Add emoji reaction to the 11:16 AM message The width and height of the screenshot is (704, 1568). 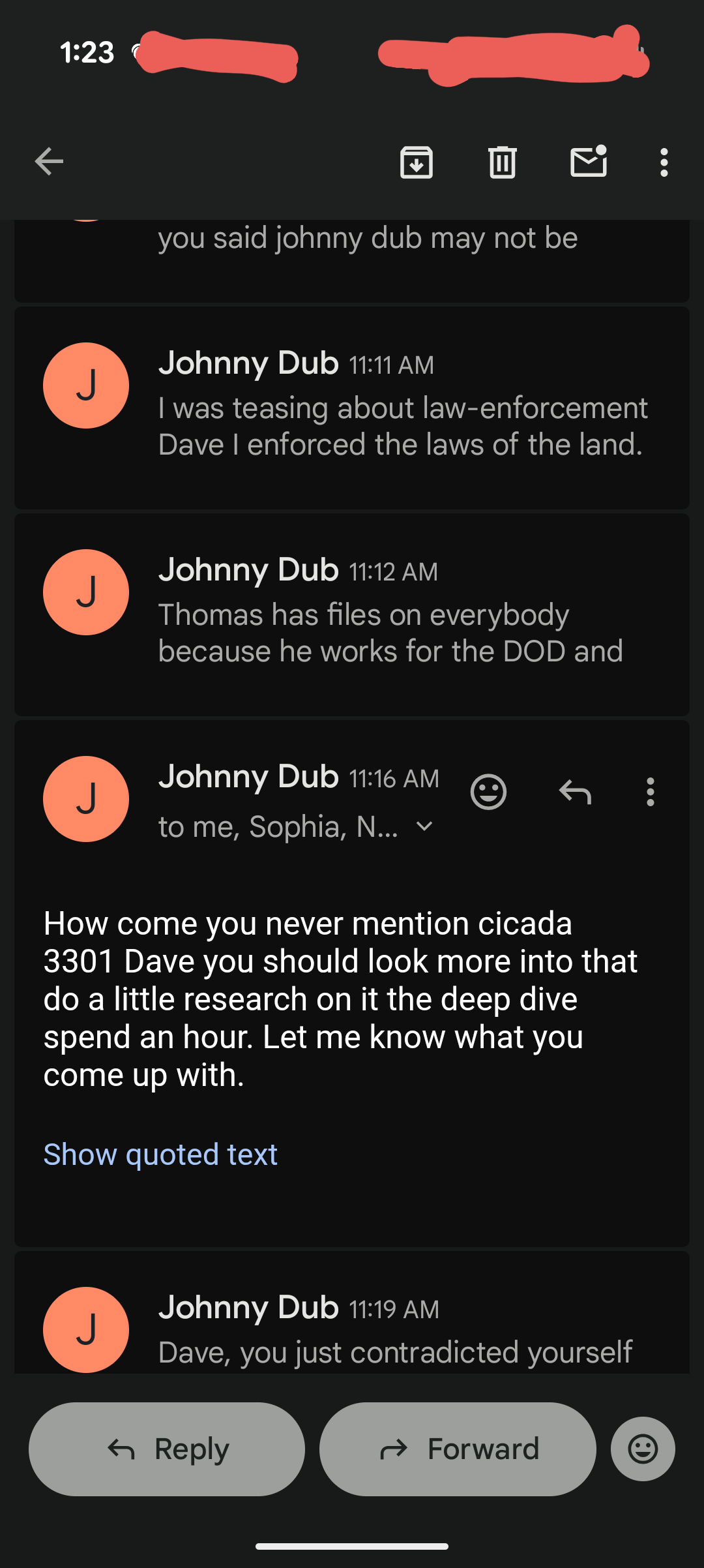tap(488, 792)
